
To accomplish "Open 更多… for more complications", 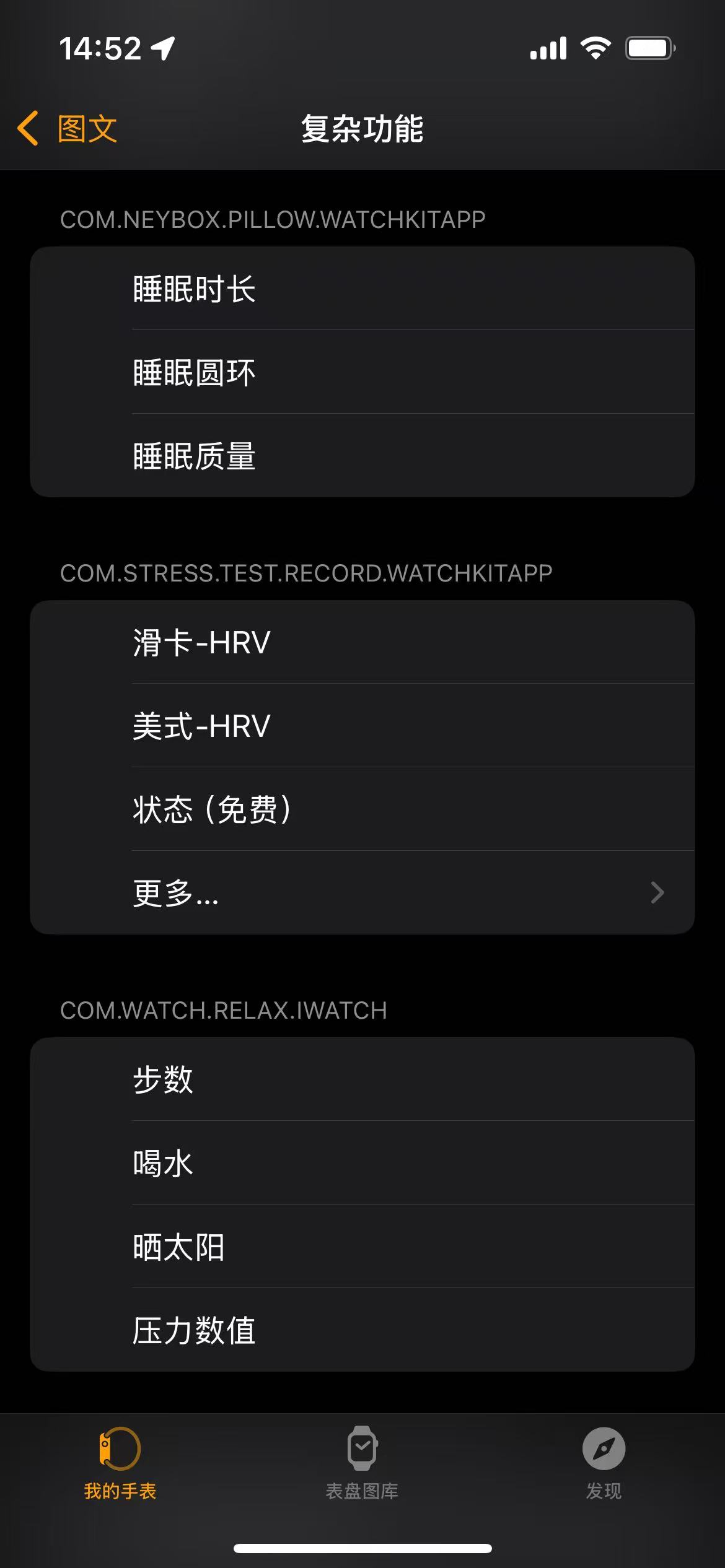I will pyautogui.click(x=362, y=892).
